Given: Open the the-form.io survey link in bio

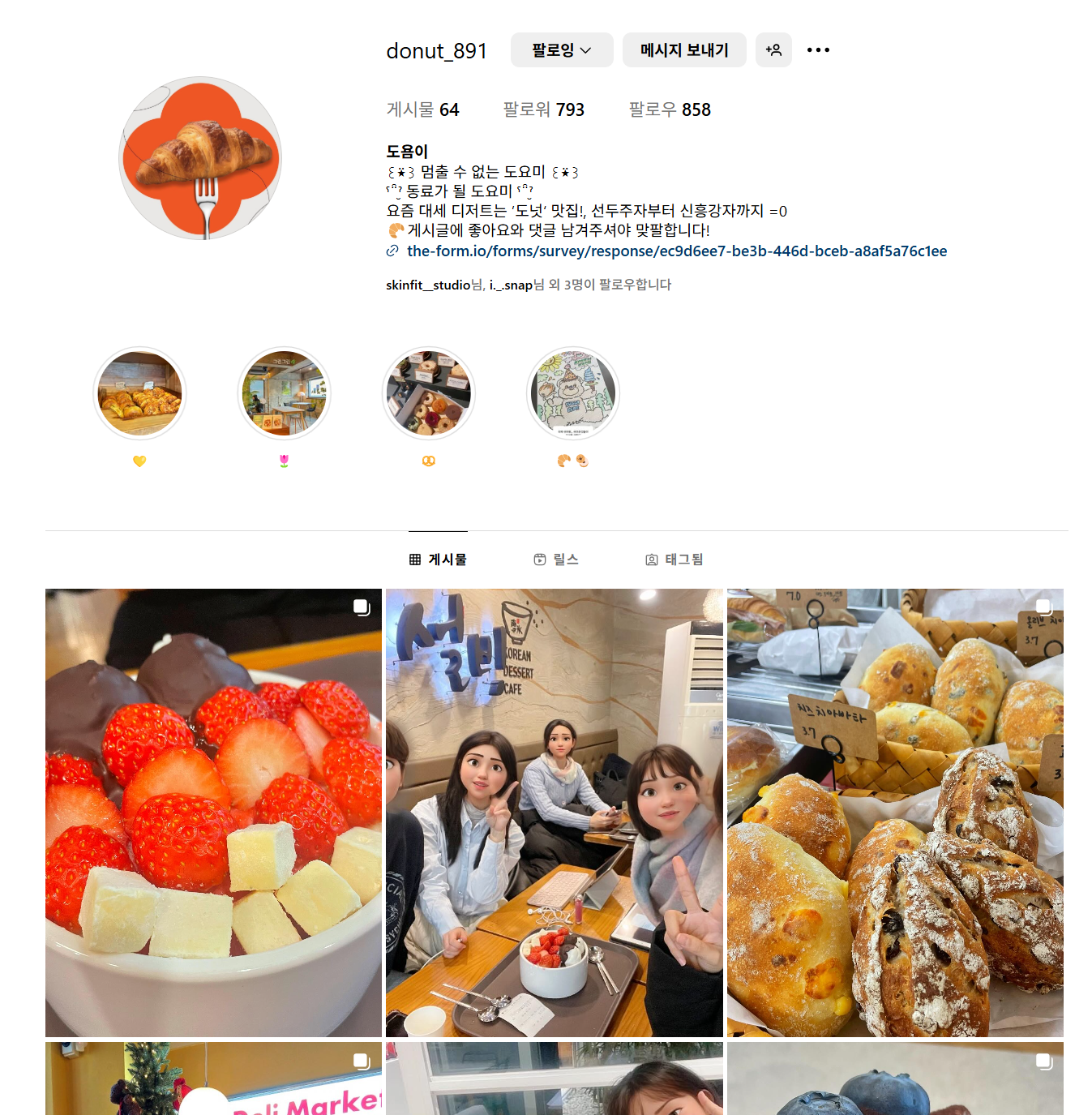Looking at the screenshot, I should tap(676, 251).
